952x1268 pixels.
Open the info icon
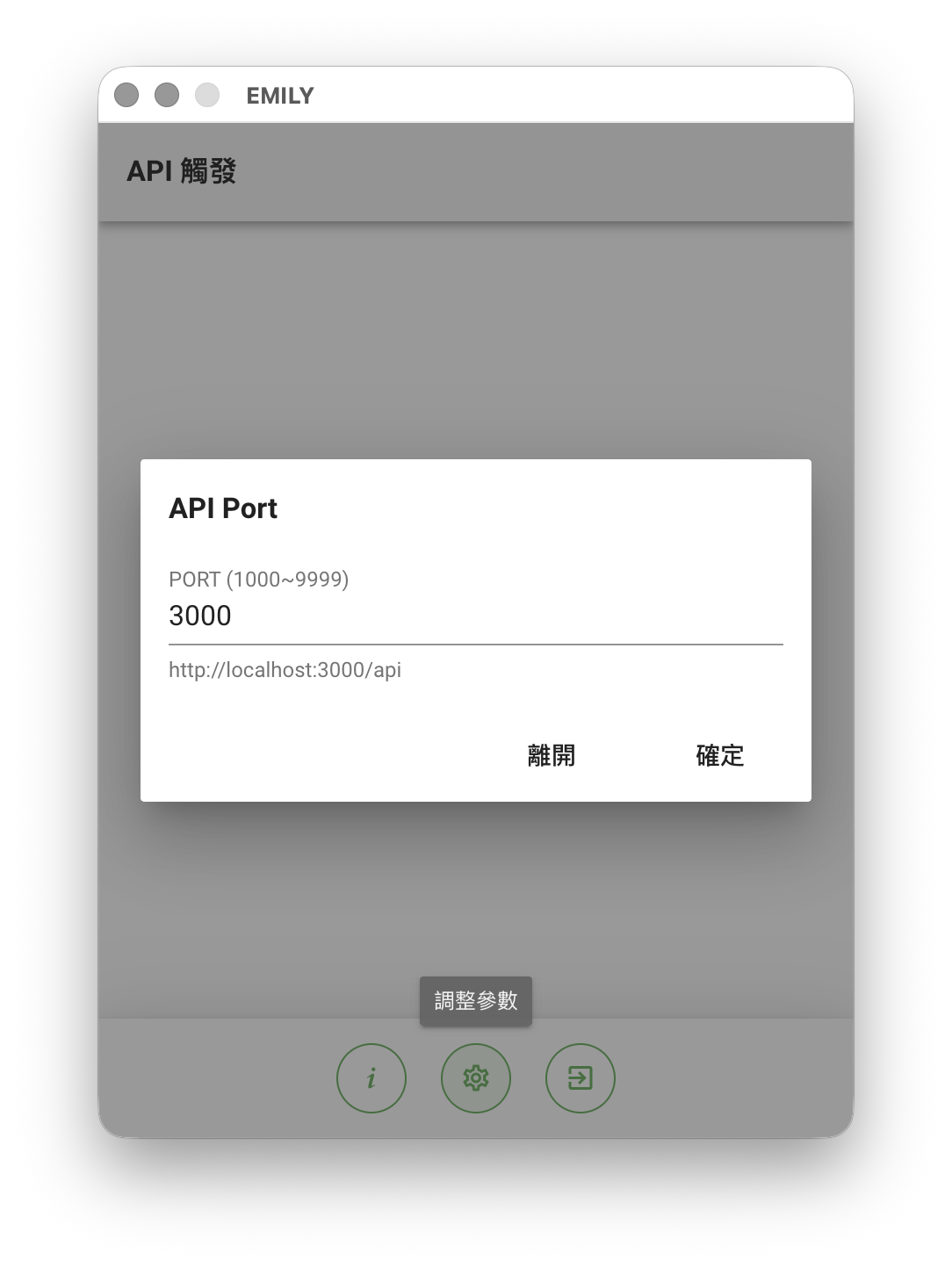click(x=371, y=1078)
